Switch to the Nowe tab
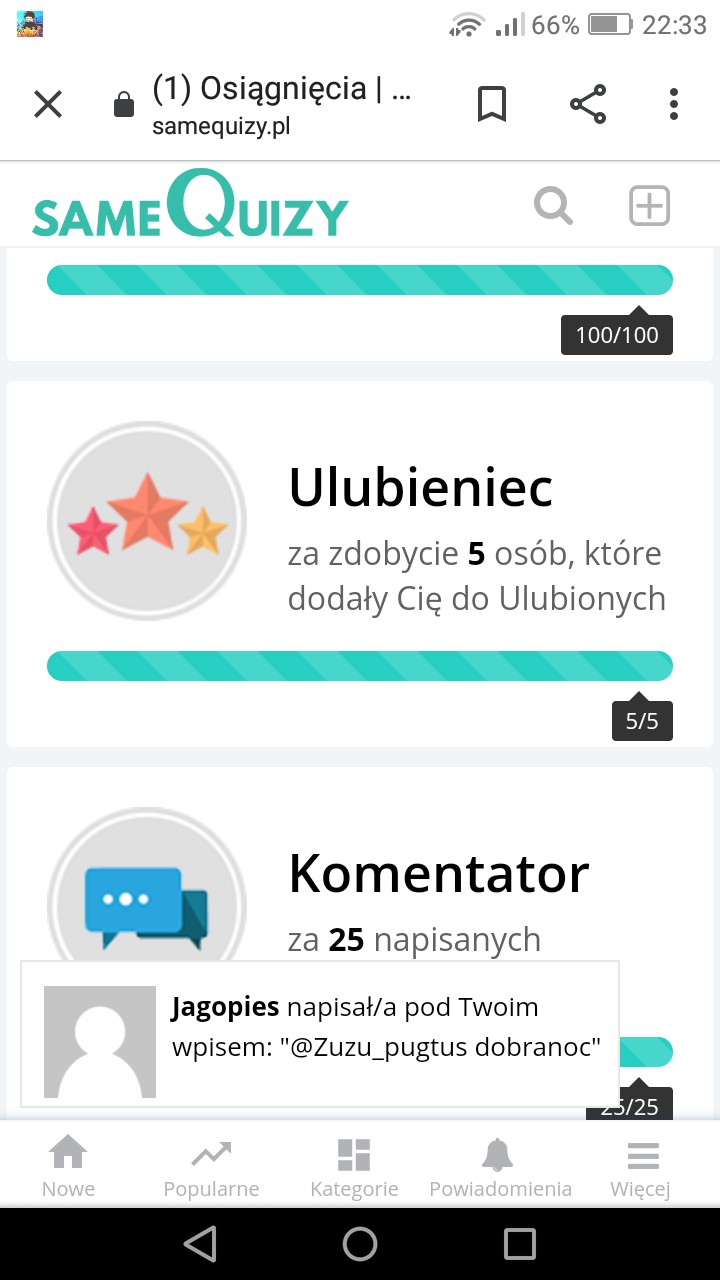This screenshot has height=1280, width=720. [68, 1166]
